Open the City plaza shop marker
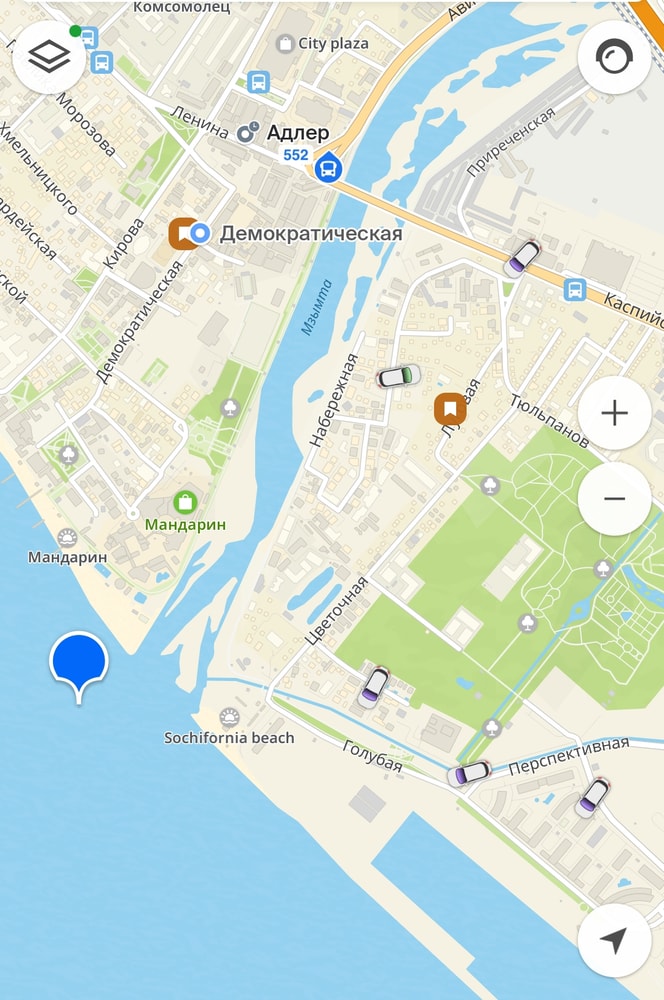664x1000 pixels. tap(285, 44)
